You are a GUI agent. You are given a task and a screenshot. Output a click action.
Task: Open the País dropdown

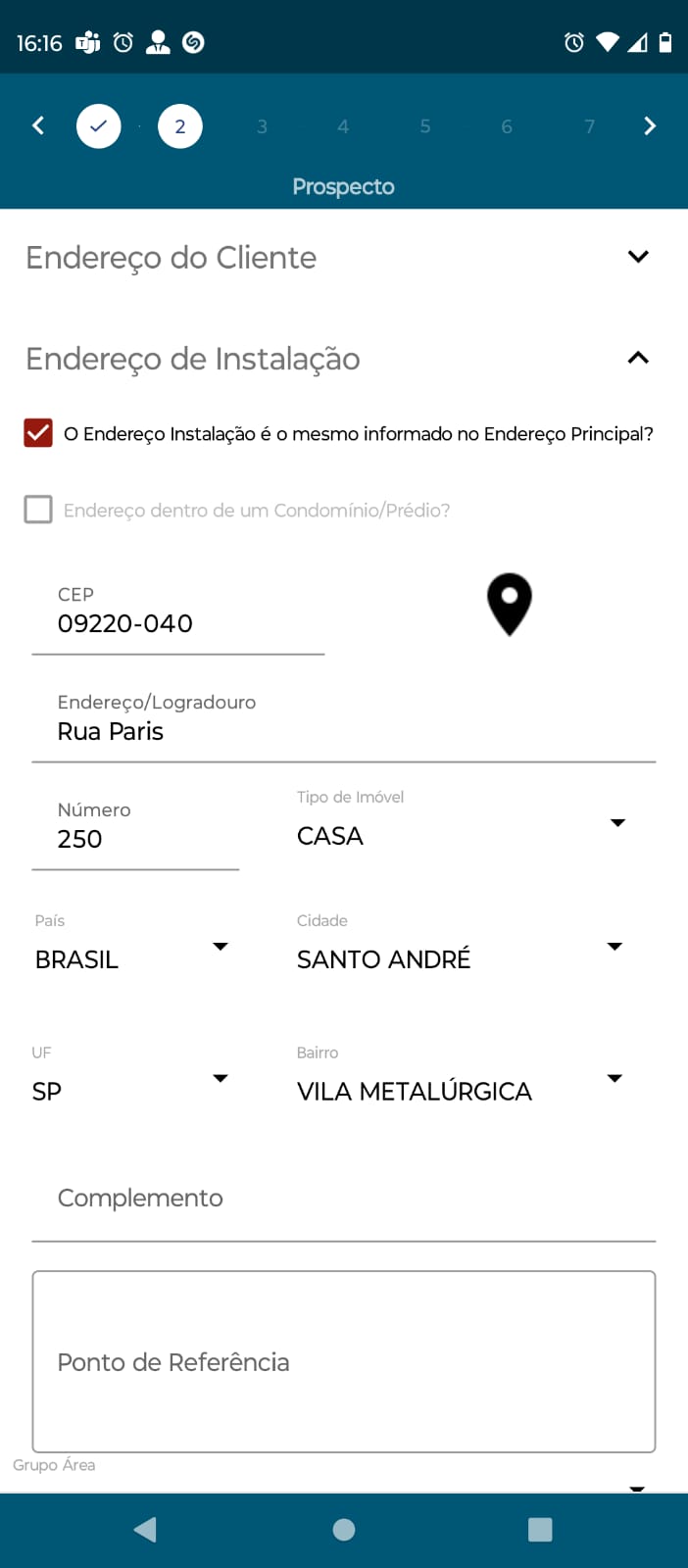pos(131,958)
